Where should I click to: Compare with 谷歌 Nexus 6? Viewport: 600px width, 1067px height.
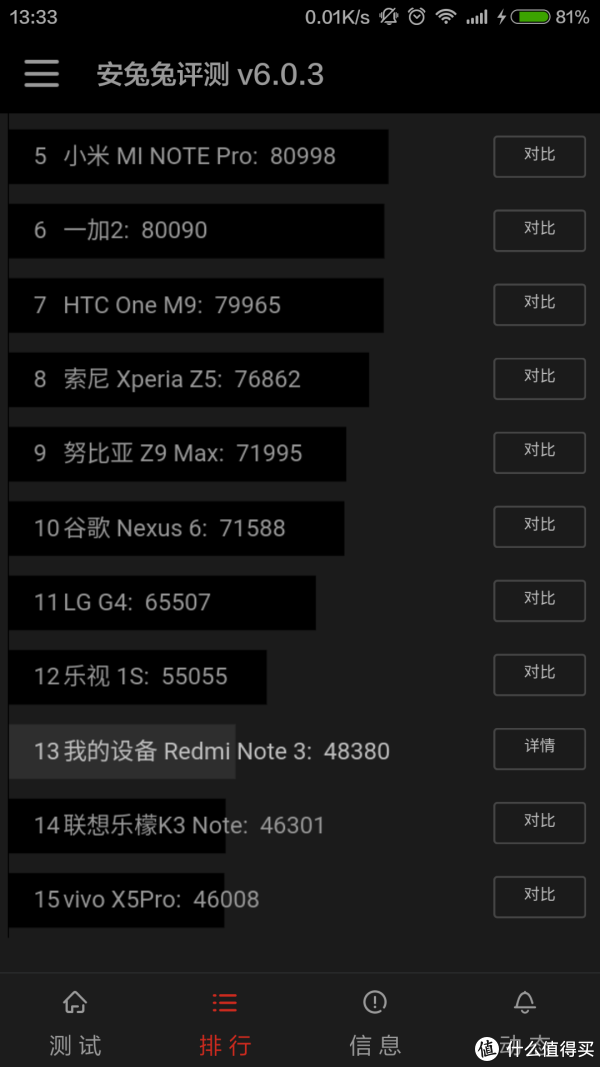[x=539, y=527]
